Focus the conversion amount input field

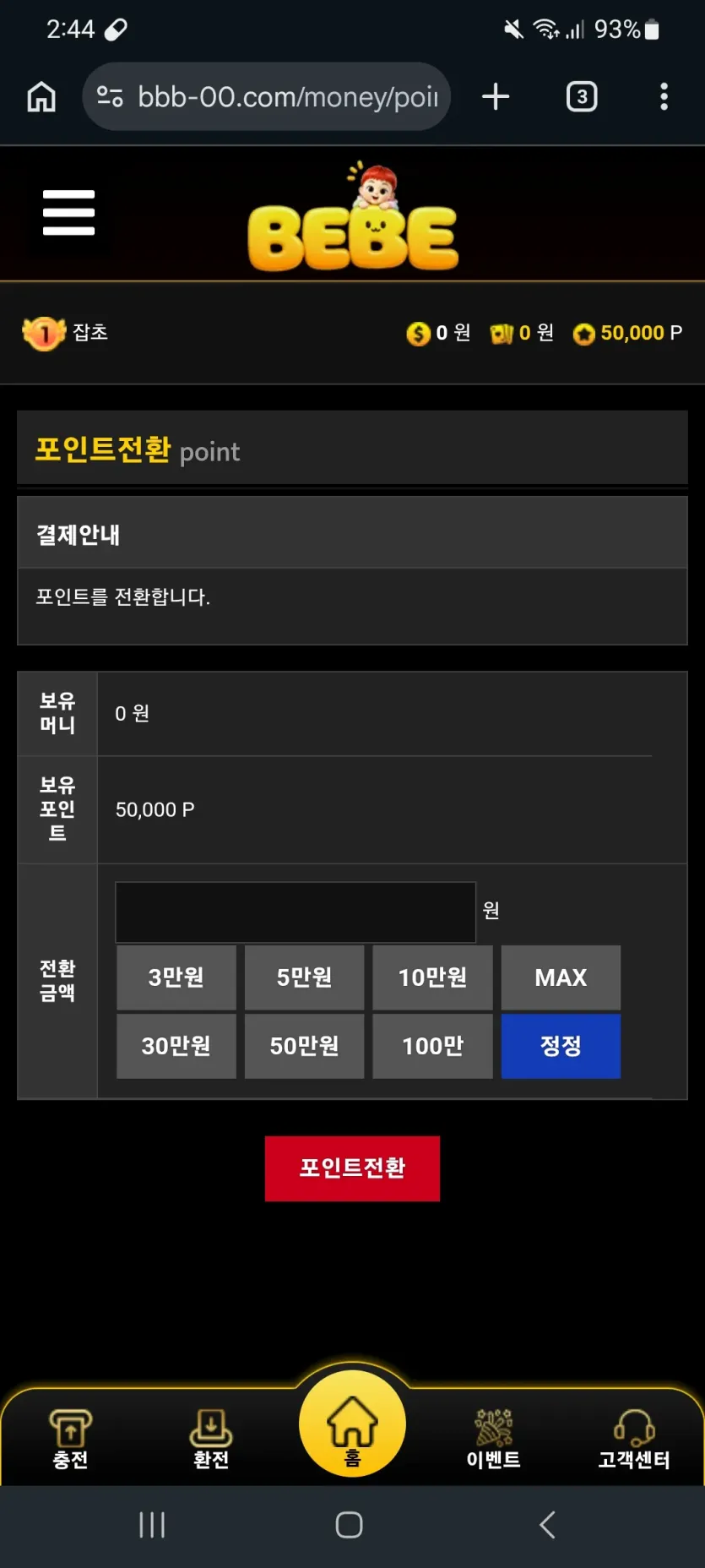coord(296,912)
